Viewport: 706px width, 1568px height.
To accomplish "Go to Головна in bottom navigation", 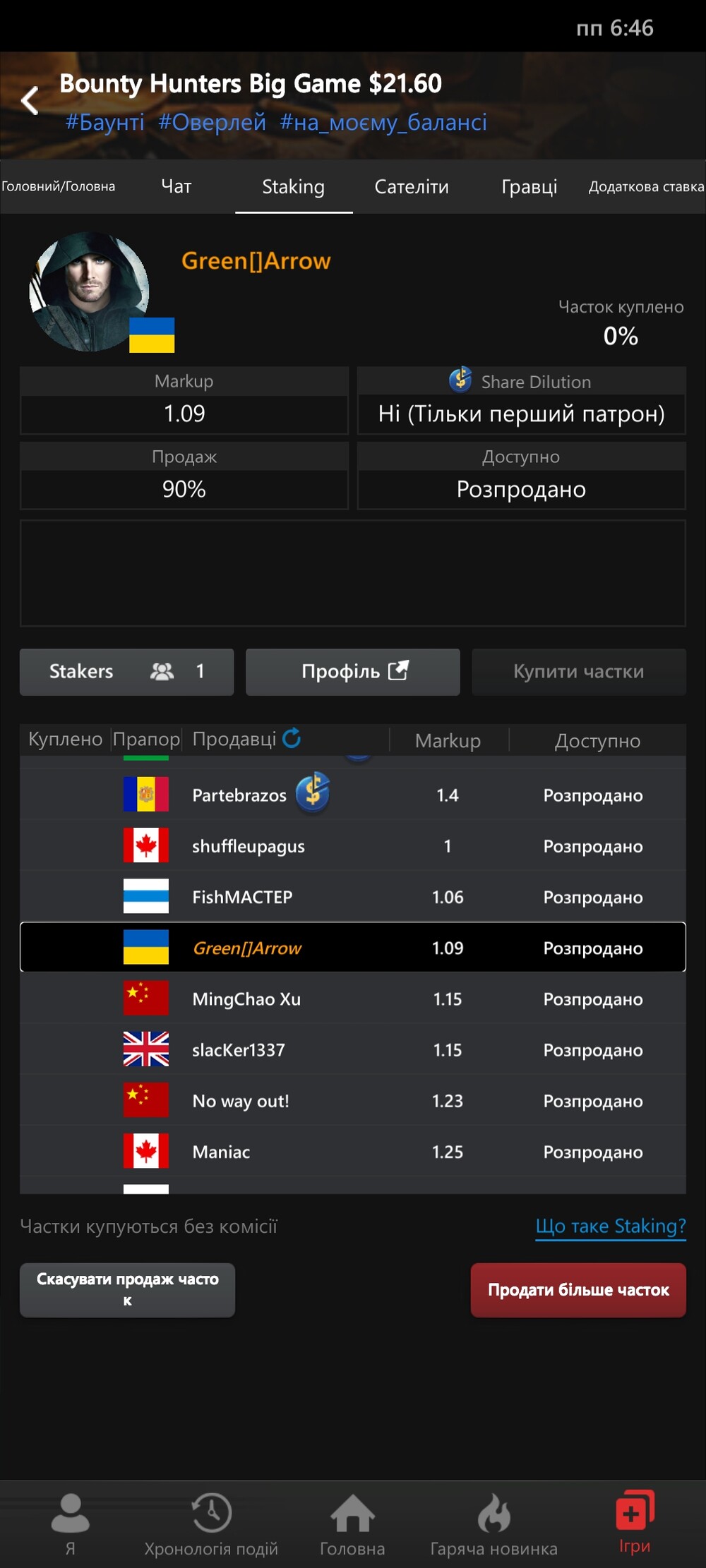I will (x=352, y=1524).
